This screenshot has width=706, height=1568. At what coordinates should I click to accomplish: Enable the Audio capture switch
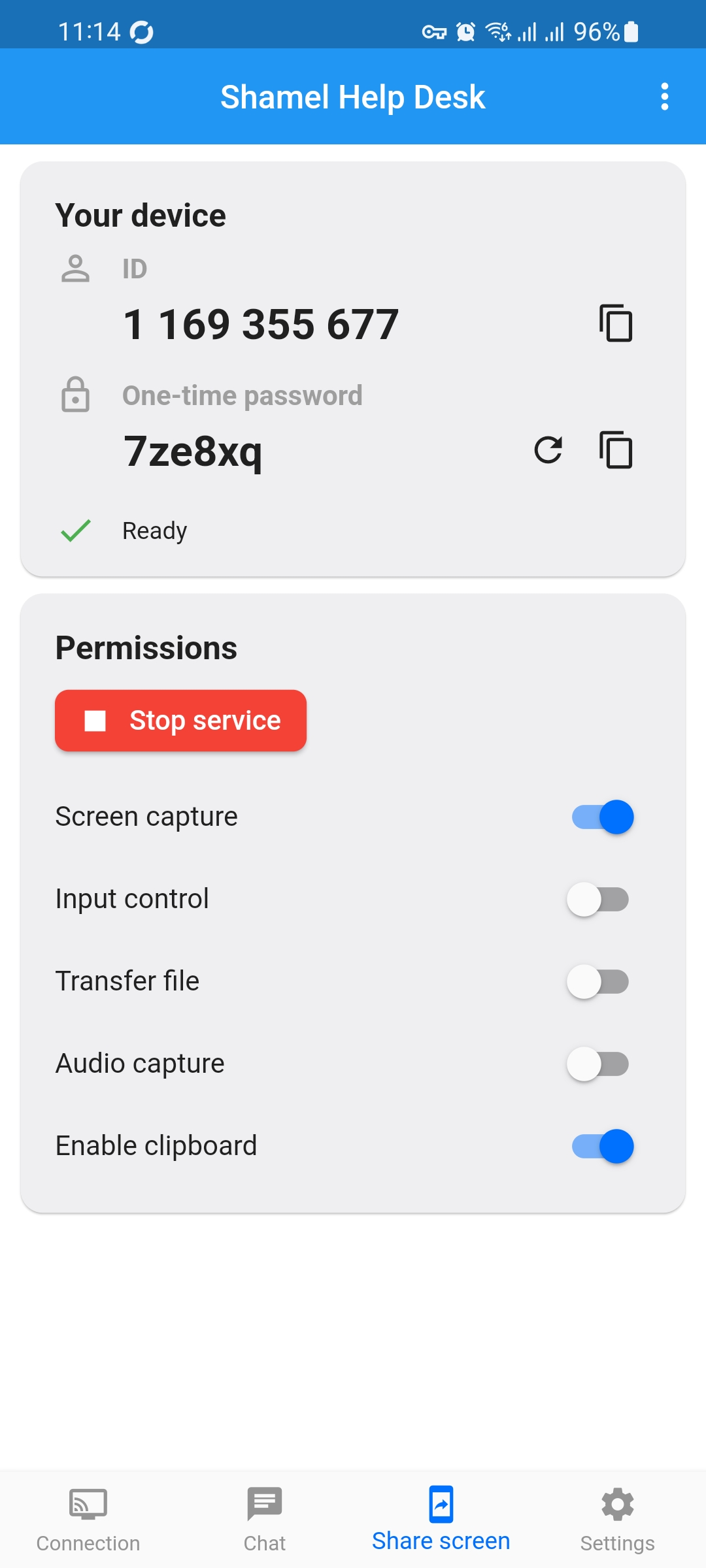click(598, 1064)
